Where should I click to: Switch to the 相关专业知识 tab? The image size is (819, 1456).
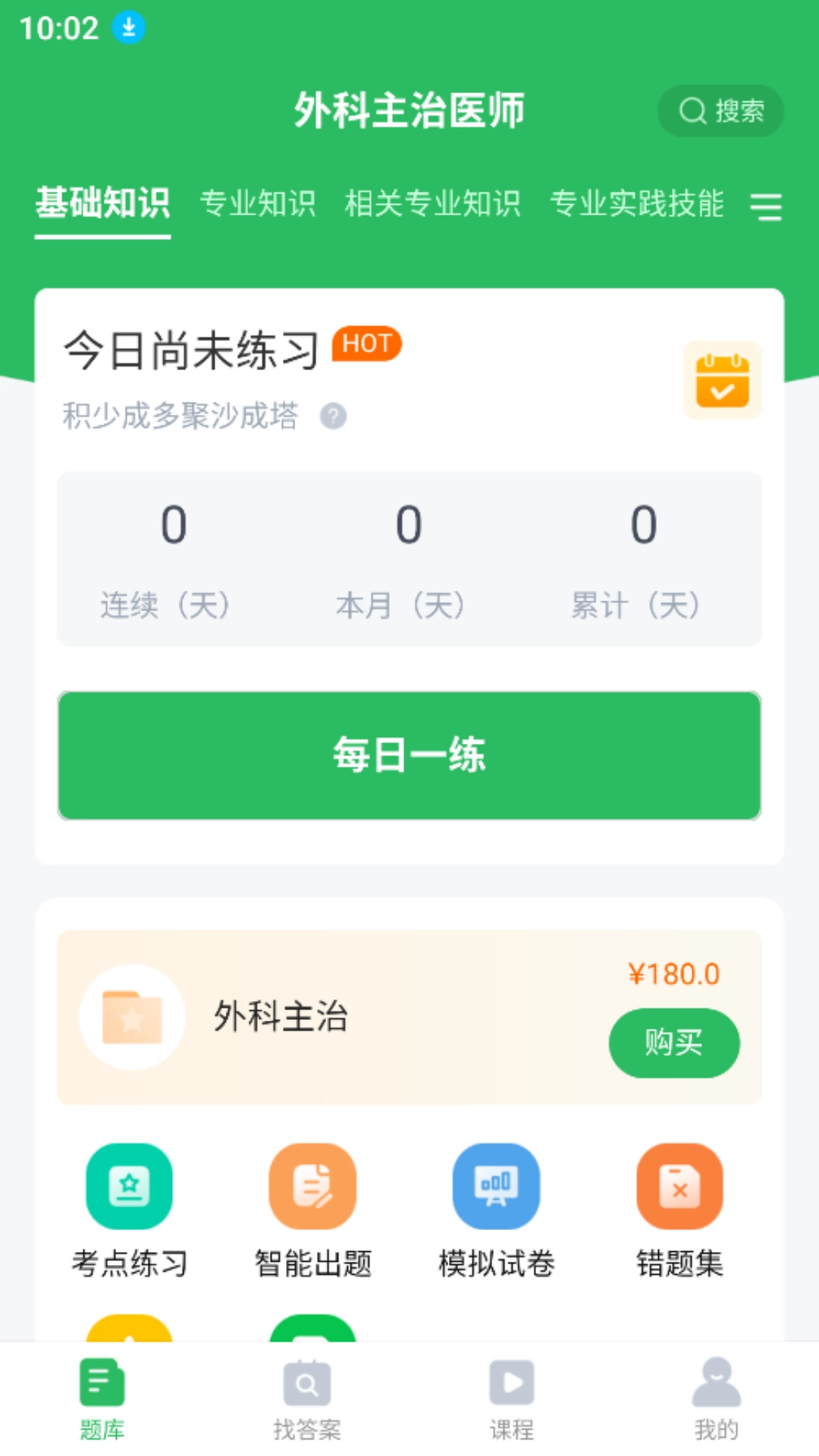[x=434, y=203]
